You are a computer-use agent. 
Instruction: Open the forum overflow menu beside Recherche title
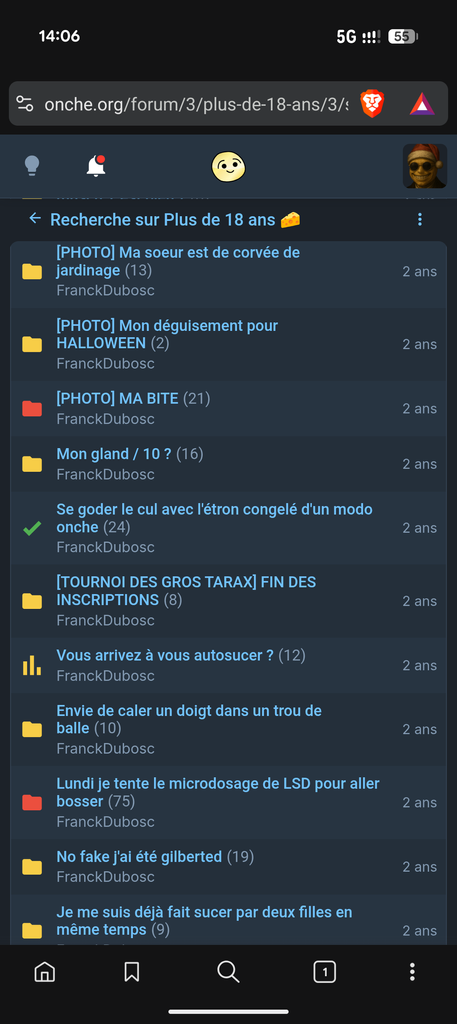pos(420,219)
